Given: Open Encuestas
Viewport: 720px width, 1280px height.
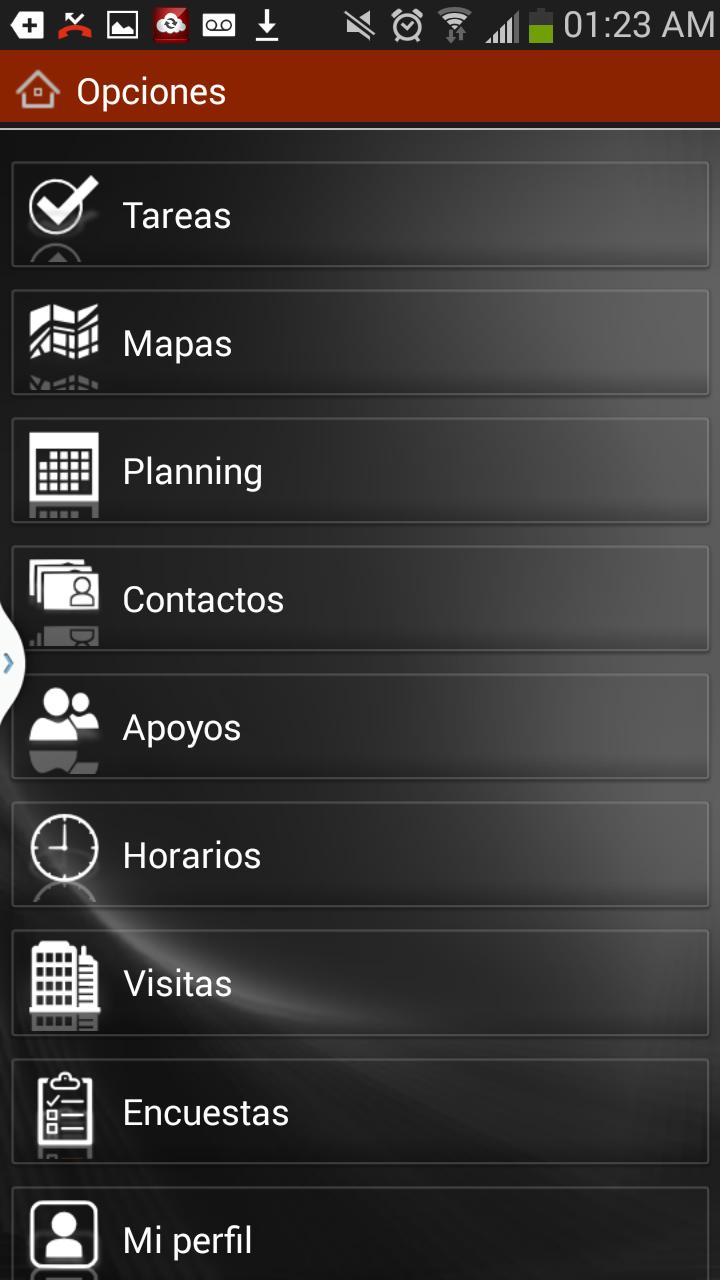Looking at the screenshot, I should point(360,1111).
